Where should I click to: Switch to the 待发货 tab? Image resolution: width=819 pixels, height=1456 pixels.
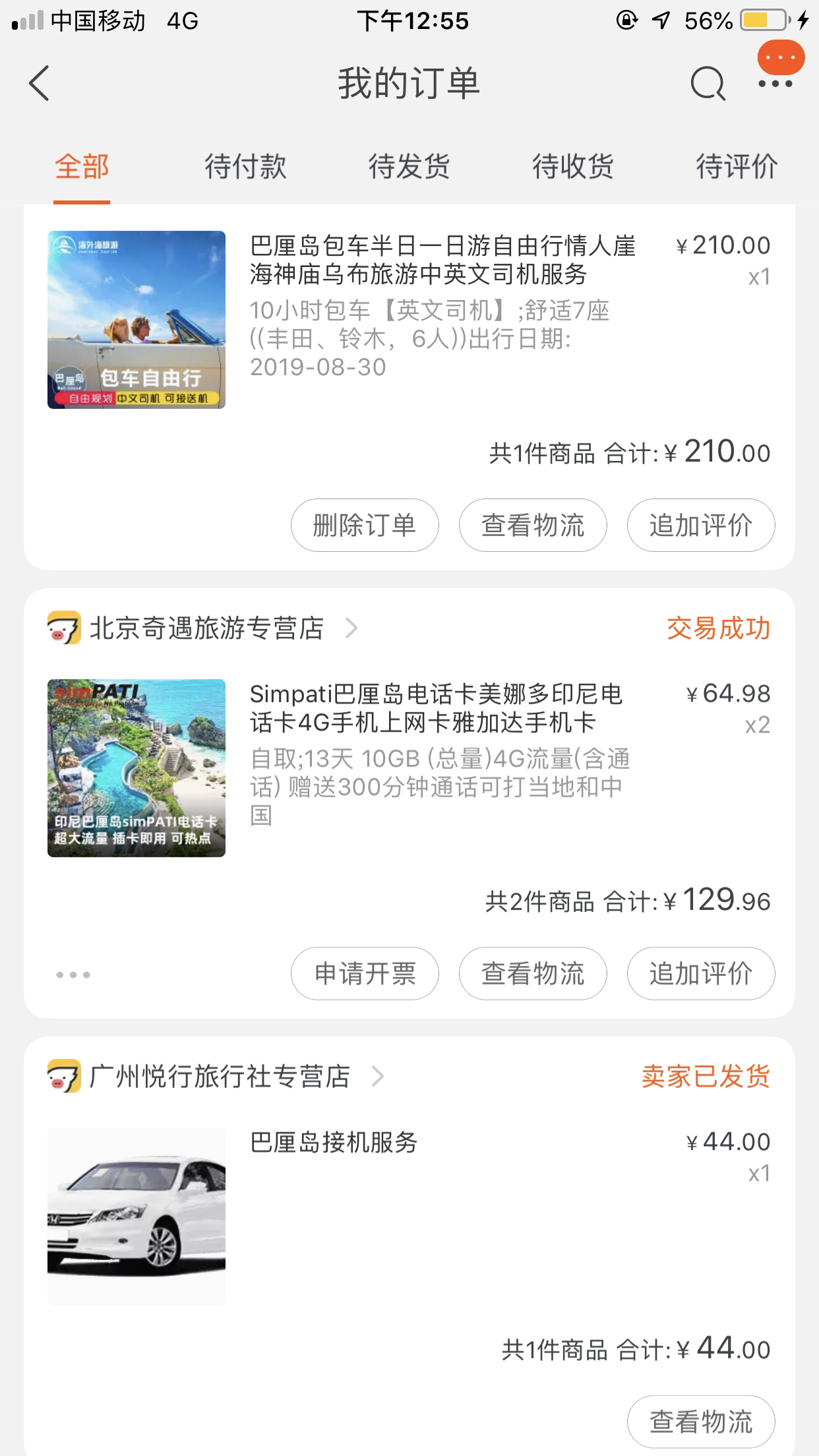pos(409,166)
